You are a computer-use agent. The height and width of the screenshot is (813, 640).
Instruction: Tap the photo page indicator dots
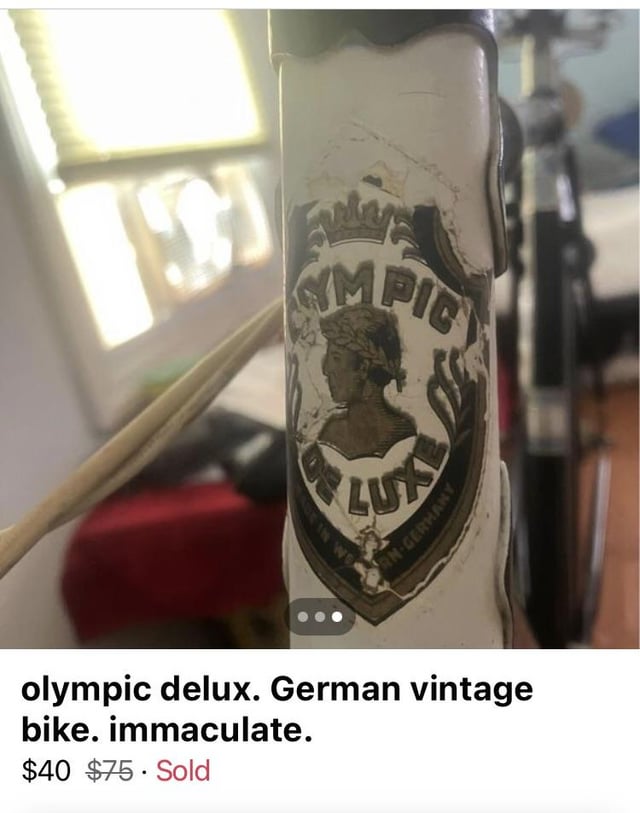[x=321, y=617]
